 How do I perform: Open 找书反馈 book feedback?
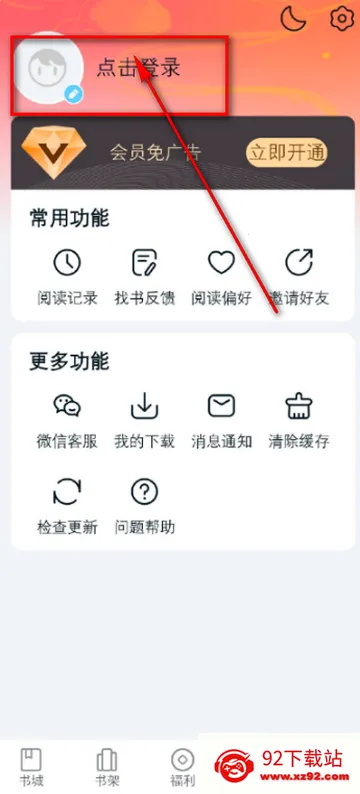click(x=145, y=277)
